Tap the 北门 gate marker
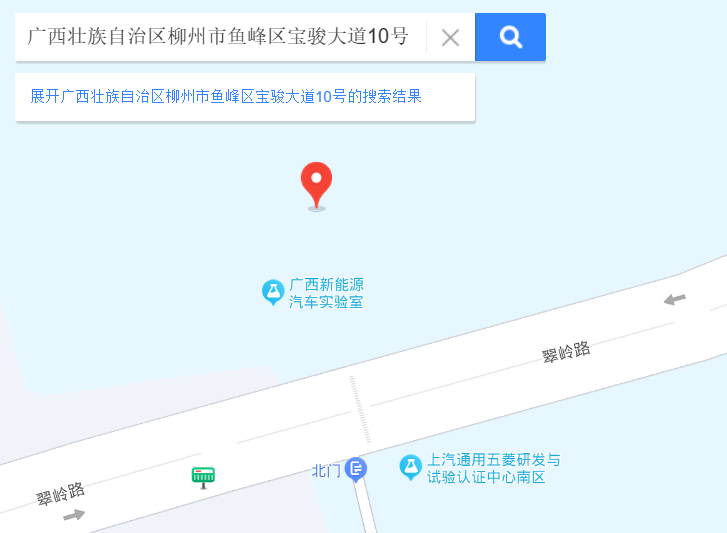Viewport: 727px width, 533px height. pos(356,468)
